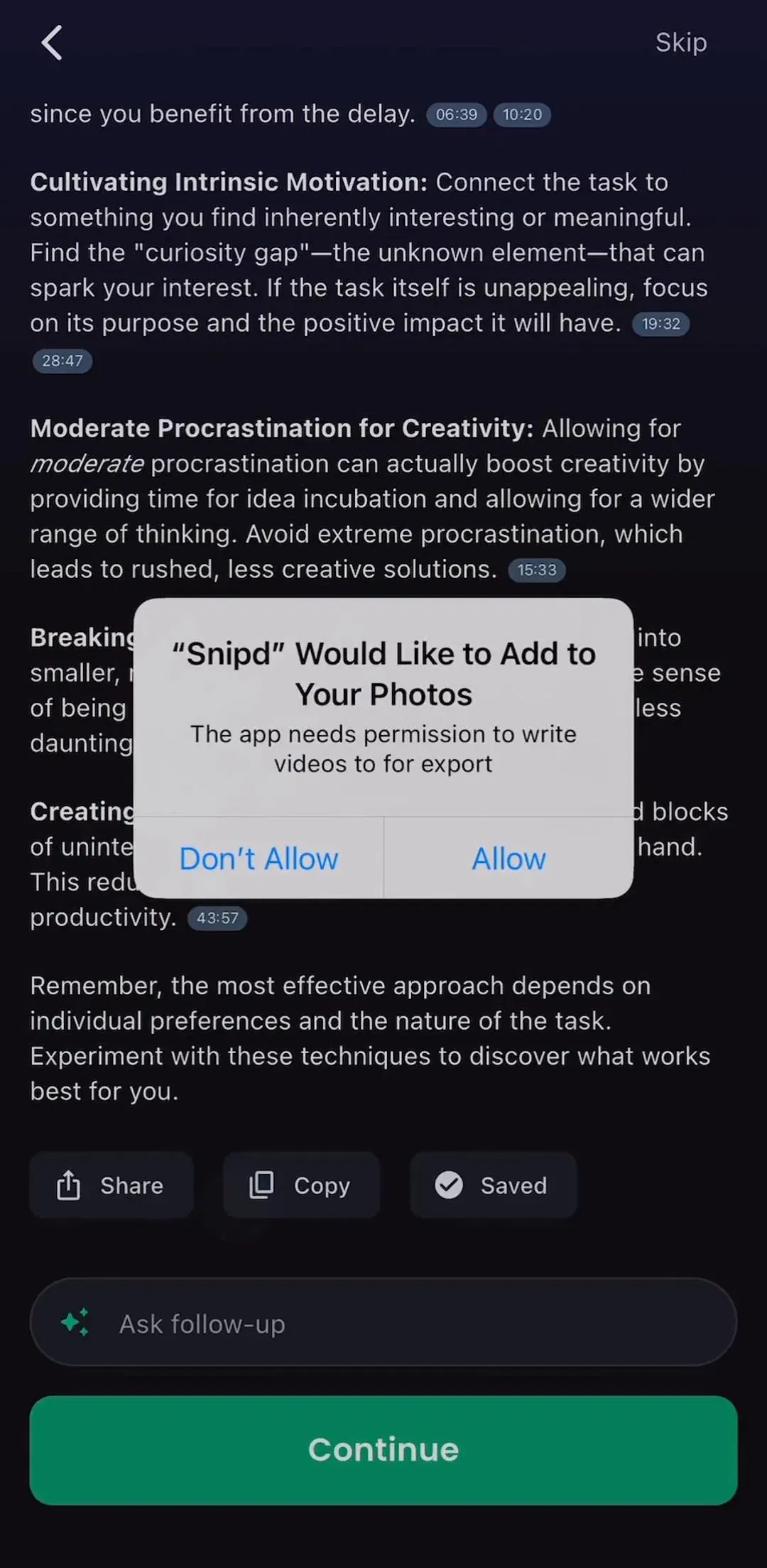The width and height of the screenshot is (767, 1568).
Task: Share the summary
Action: 111,1185
